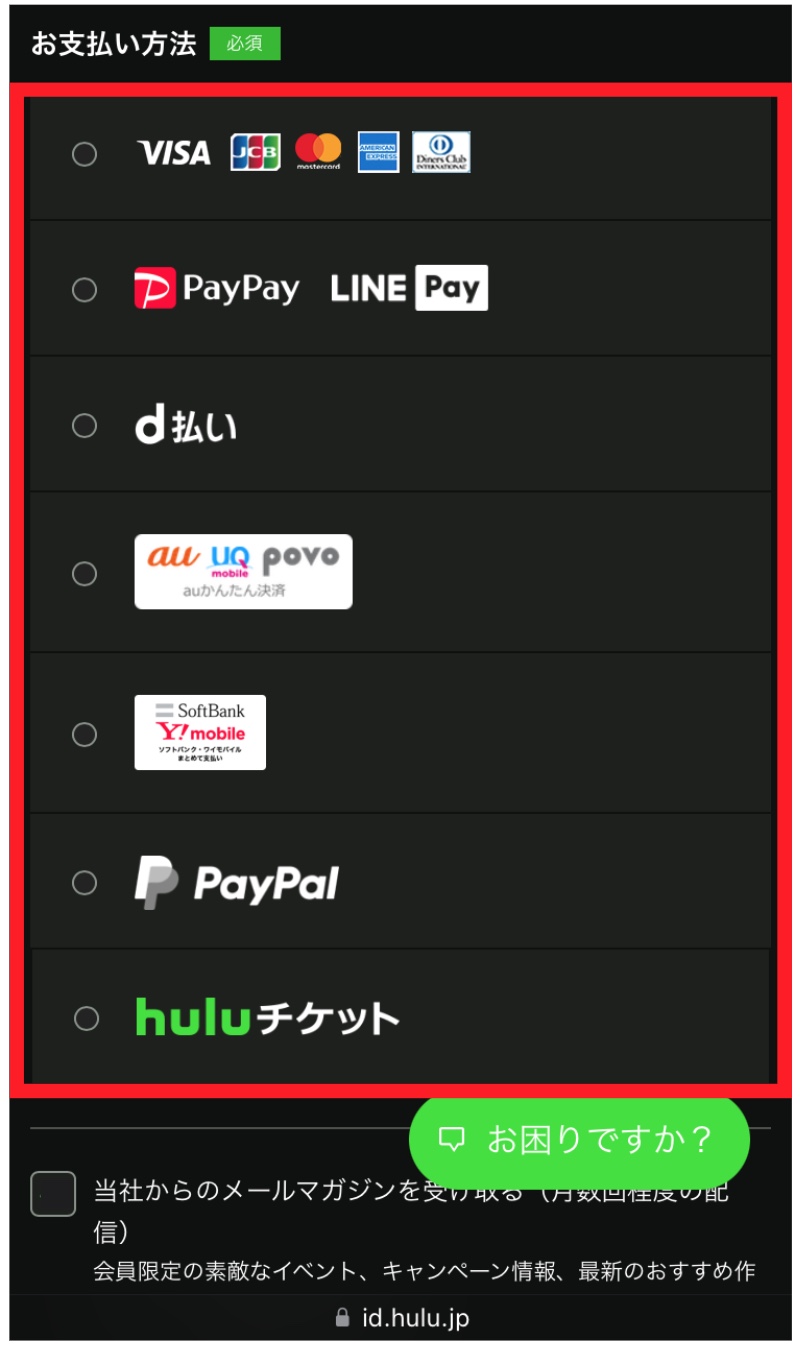Select credit card payment with VISA logo
Screen dimensions: 800x1346
[85, 153]
